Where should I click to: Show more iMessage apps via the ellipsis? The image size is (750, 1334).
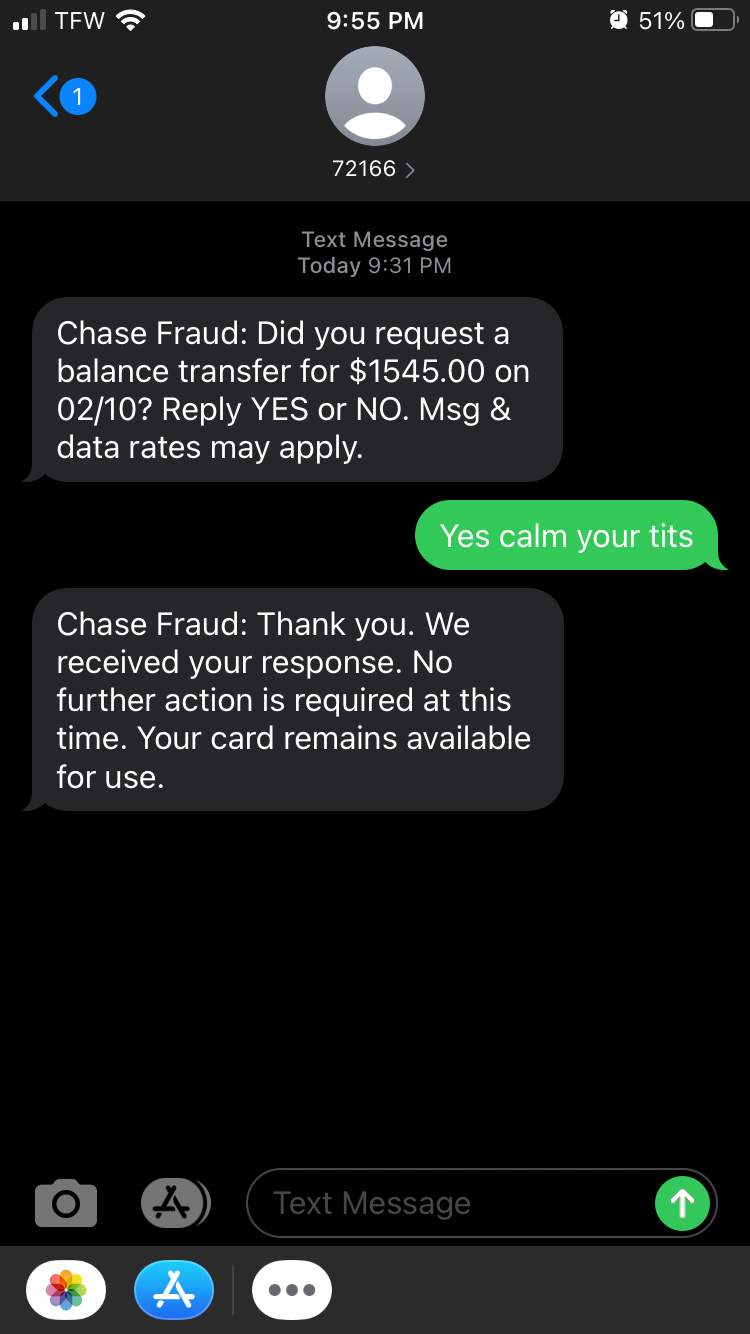point(292,1290)
